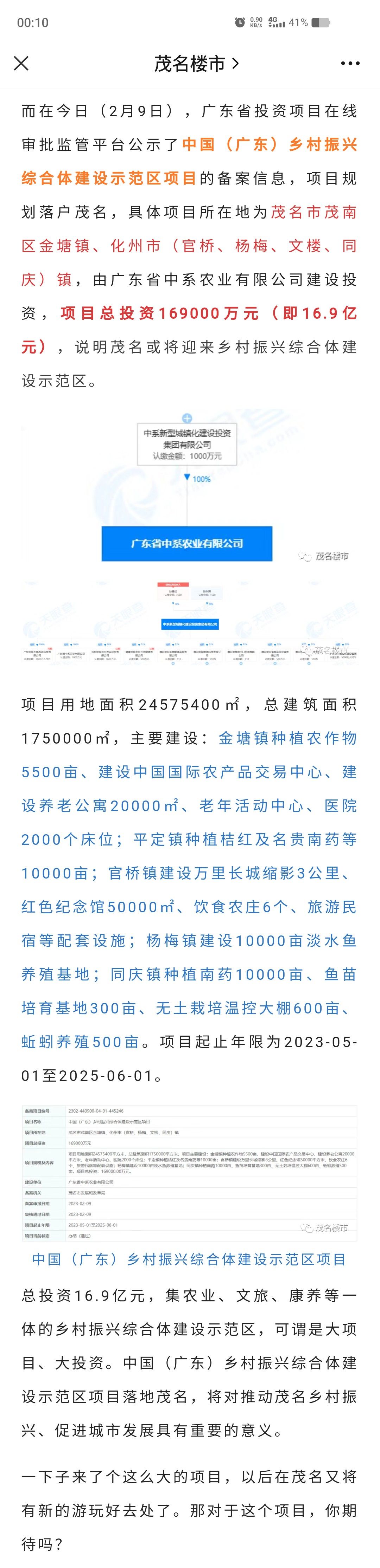Open the three-dot overflow menu
Screen dimensions: 380x1568
click(x=350, y=63)
